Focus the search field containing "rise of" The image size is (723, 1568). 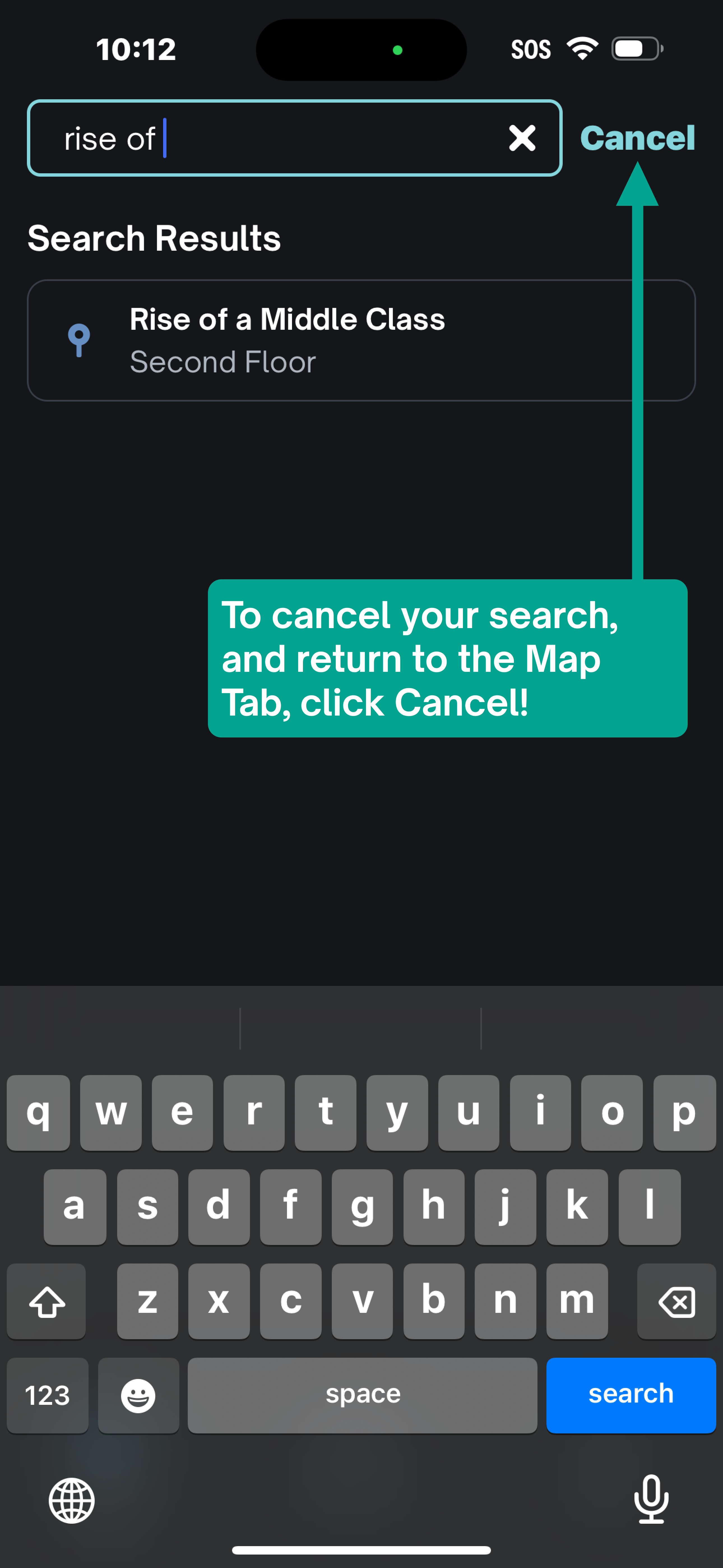coord(295,138)
